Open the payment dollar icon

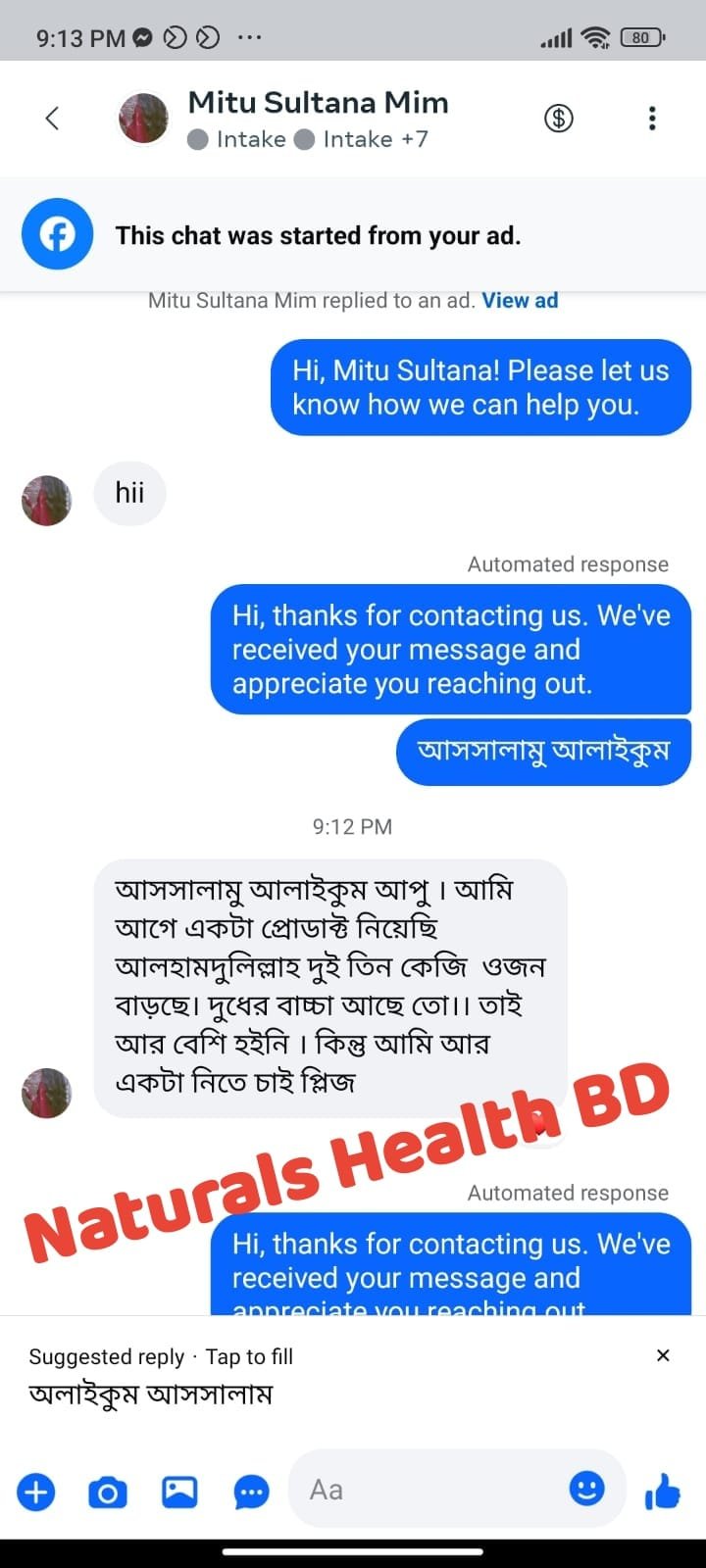coord(559,119)
